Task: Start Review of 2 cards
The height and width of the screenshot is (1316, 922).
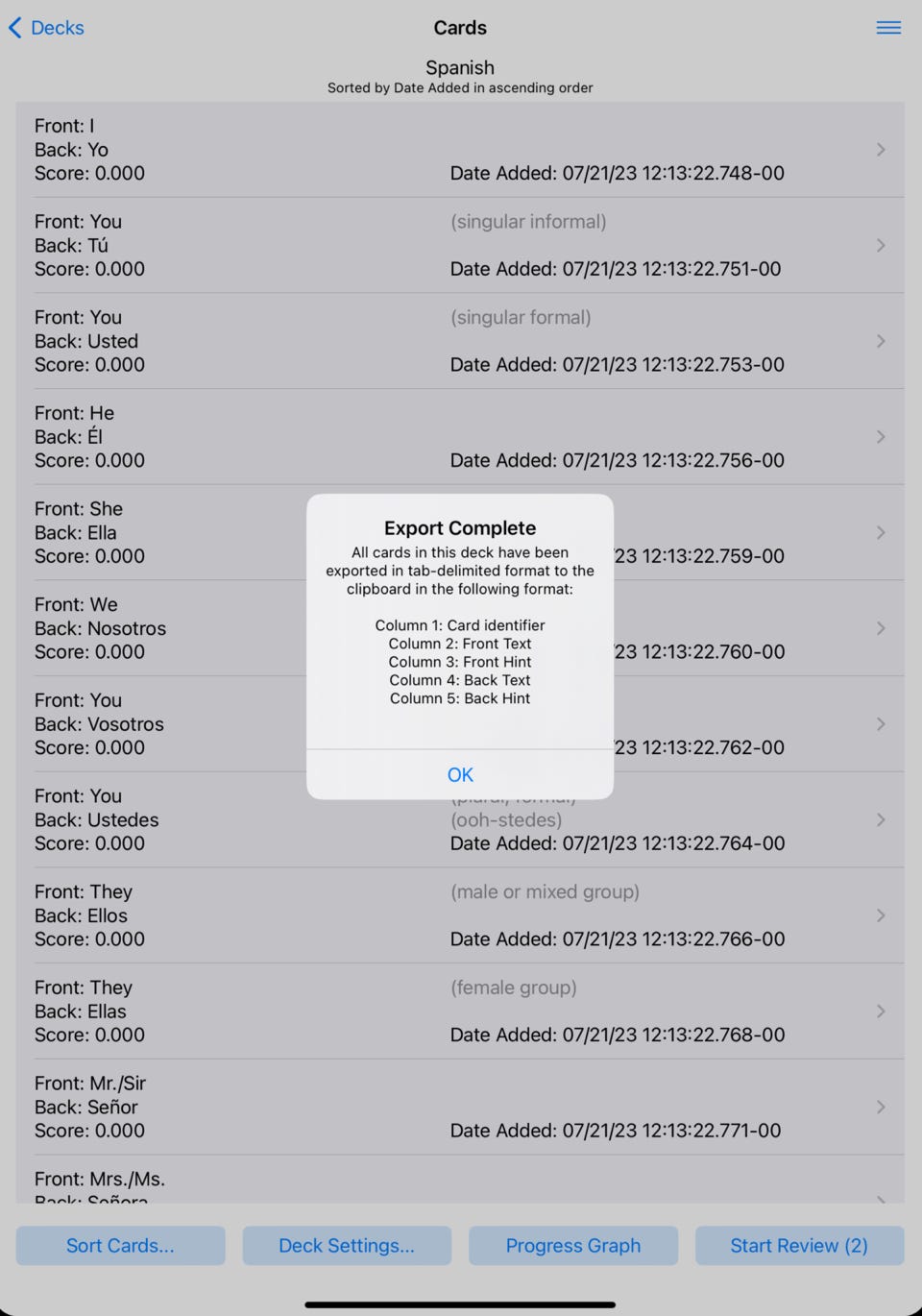Action: click(799, 1245)
